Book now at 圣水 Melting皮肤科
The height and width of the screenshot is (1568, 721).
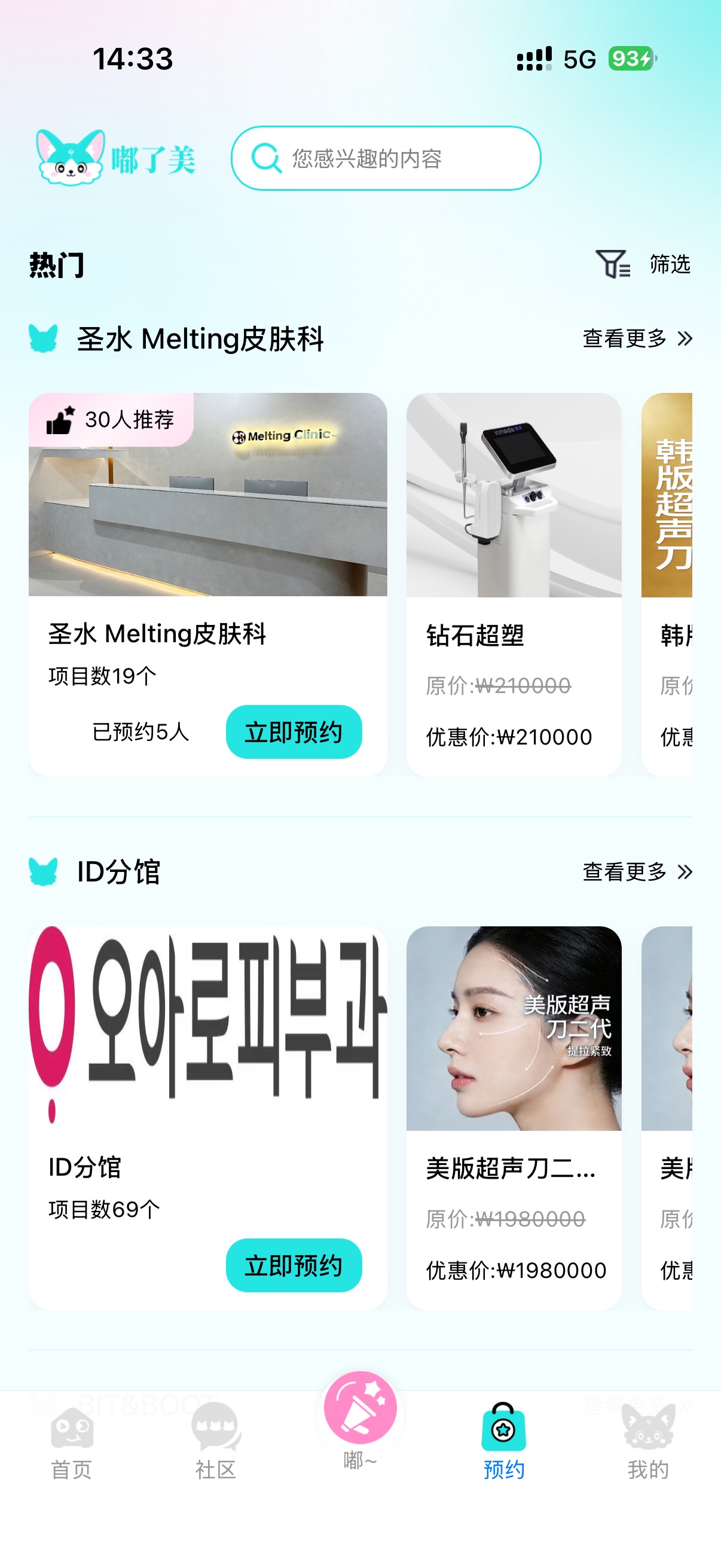click(294, 731)
